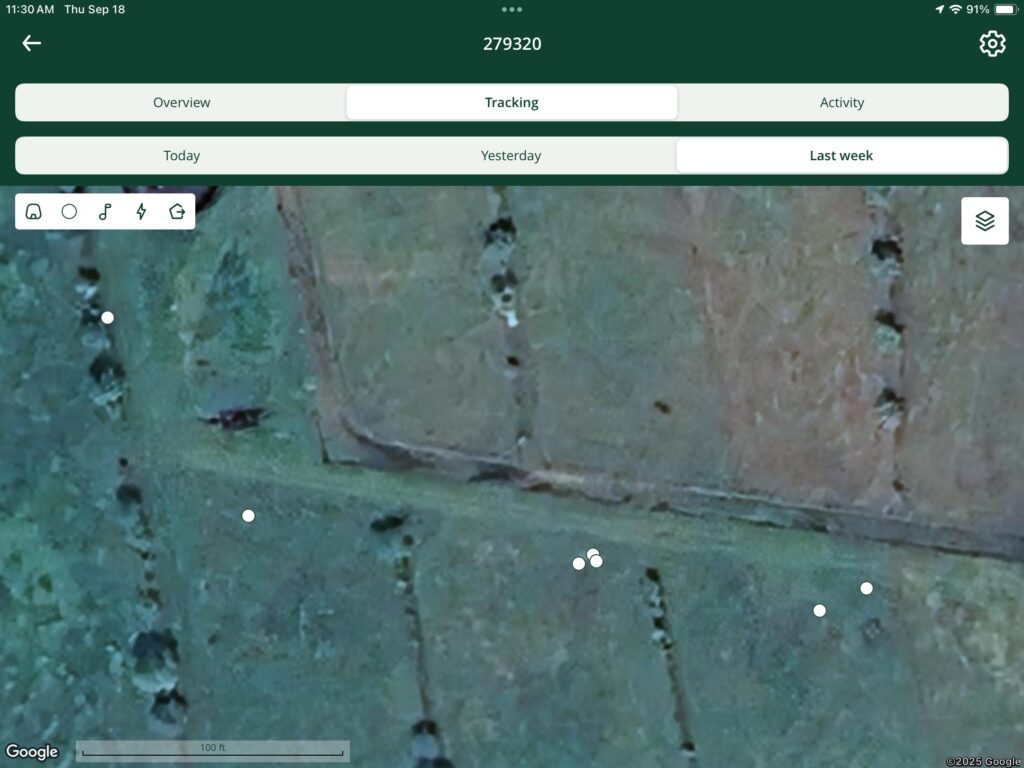1024x768 pixels.
Task: Switch to the Activity tab
Action: tap(842, 103)
